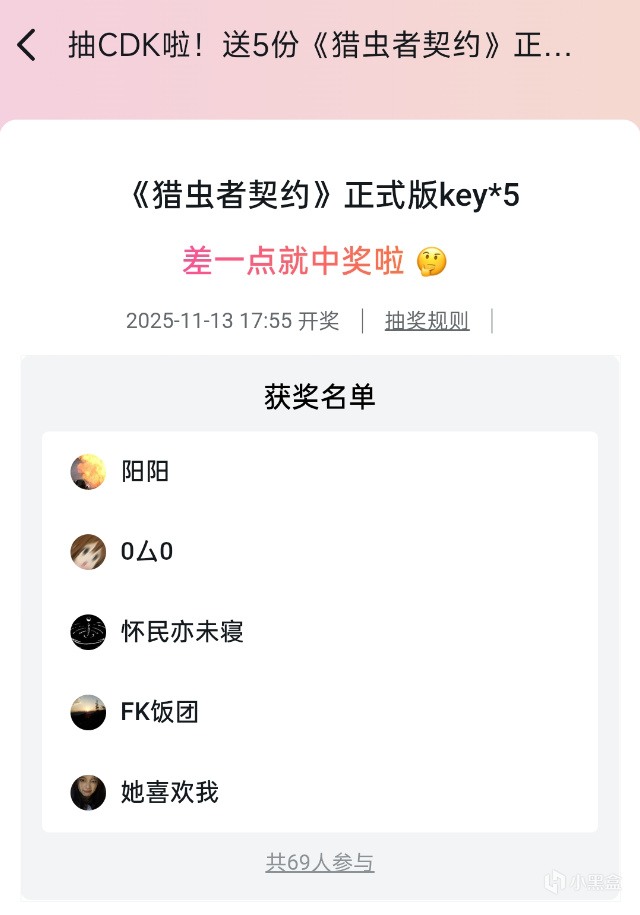The height and width of the screenshot is (915, 640).
Task: Open the 抽奖规则 link
Action: click(427, 321)
